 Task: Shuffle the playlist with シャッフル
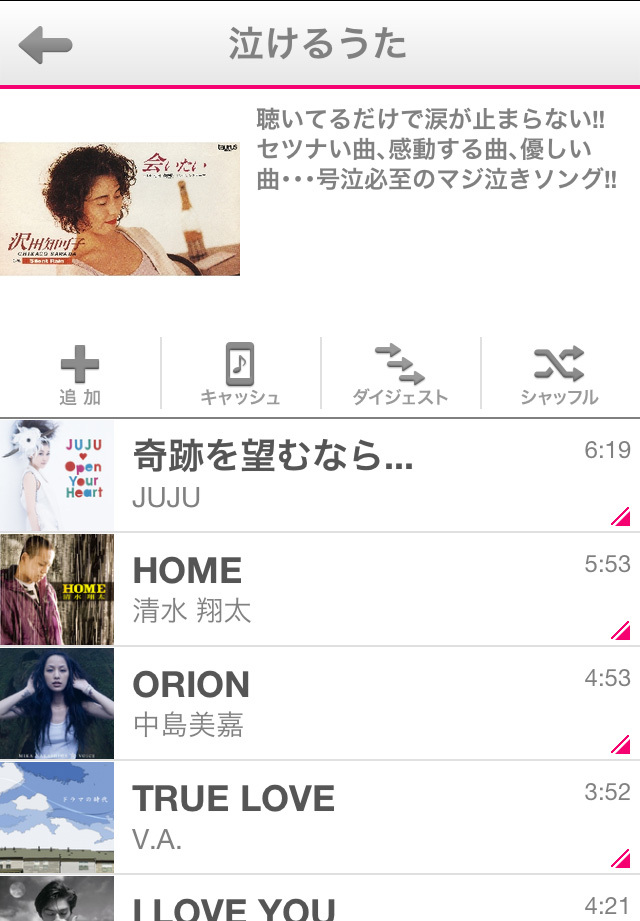point(559,375)
